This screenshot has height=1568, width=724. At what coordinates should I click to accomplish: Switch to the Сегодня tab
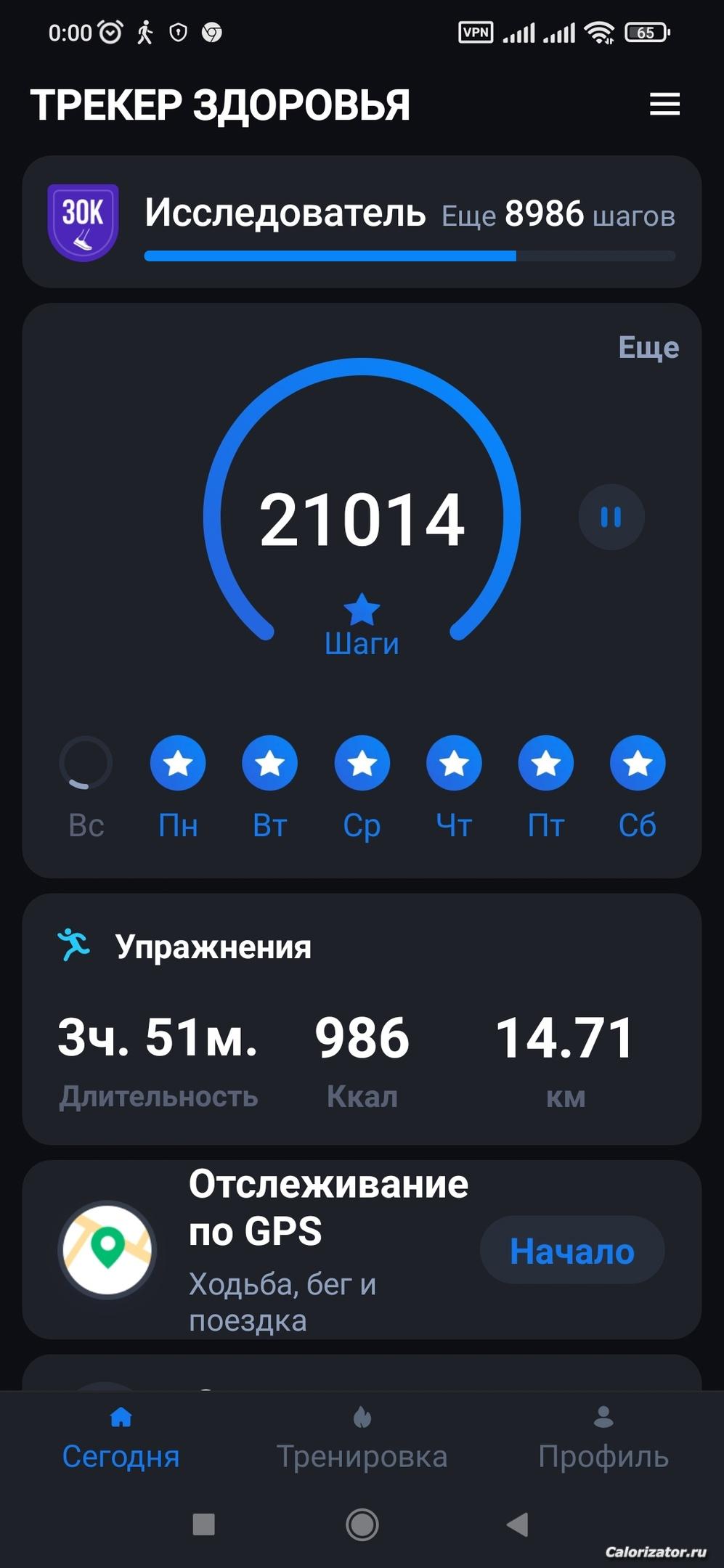click(121, 1439)
